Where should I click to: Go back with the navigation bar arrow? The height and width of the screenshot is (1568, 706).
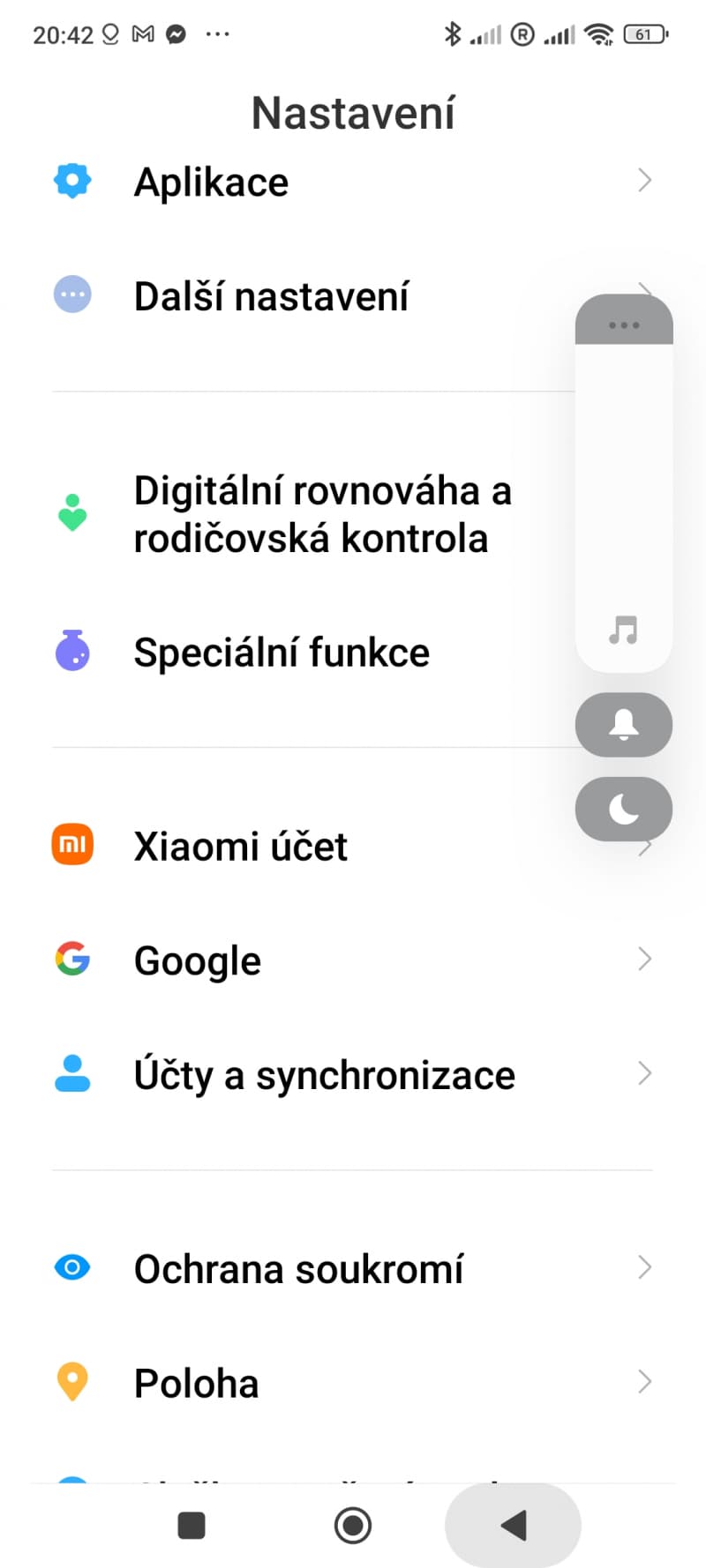(514, 1525)
